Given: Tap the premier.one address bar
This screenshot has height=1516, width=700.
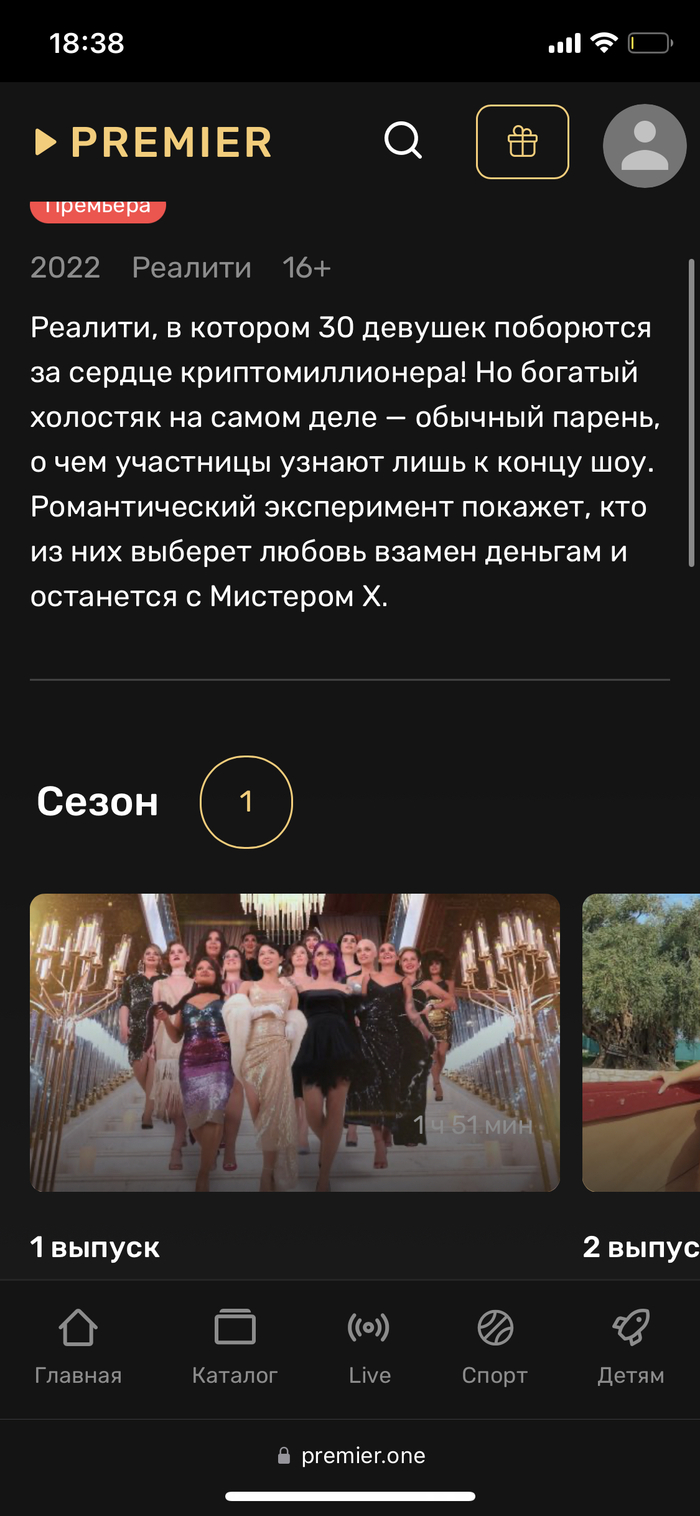Looking at the screenshot, I should point(352,1456).
